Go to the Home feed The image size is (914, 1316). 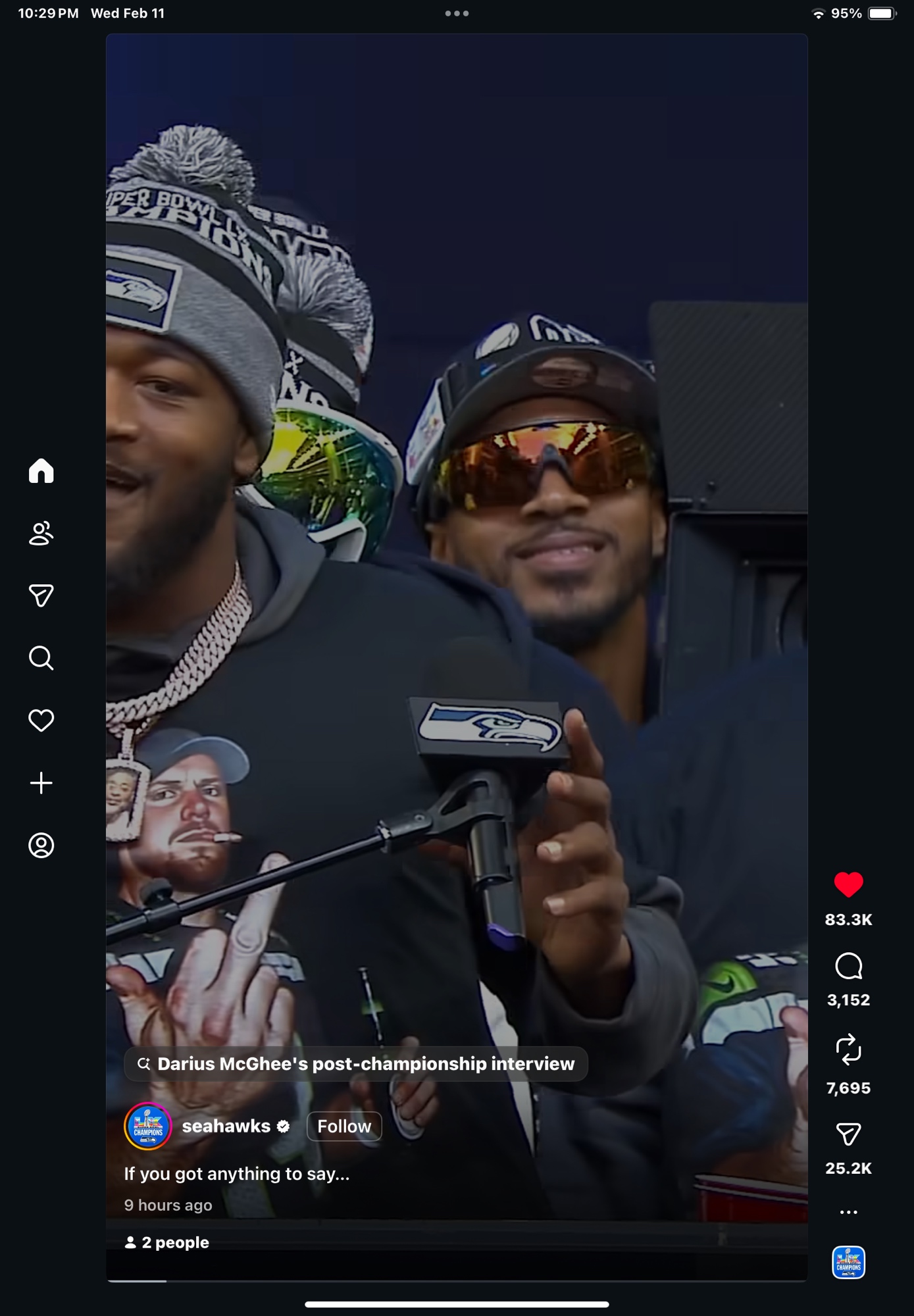coord(41,470)
